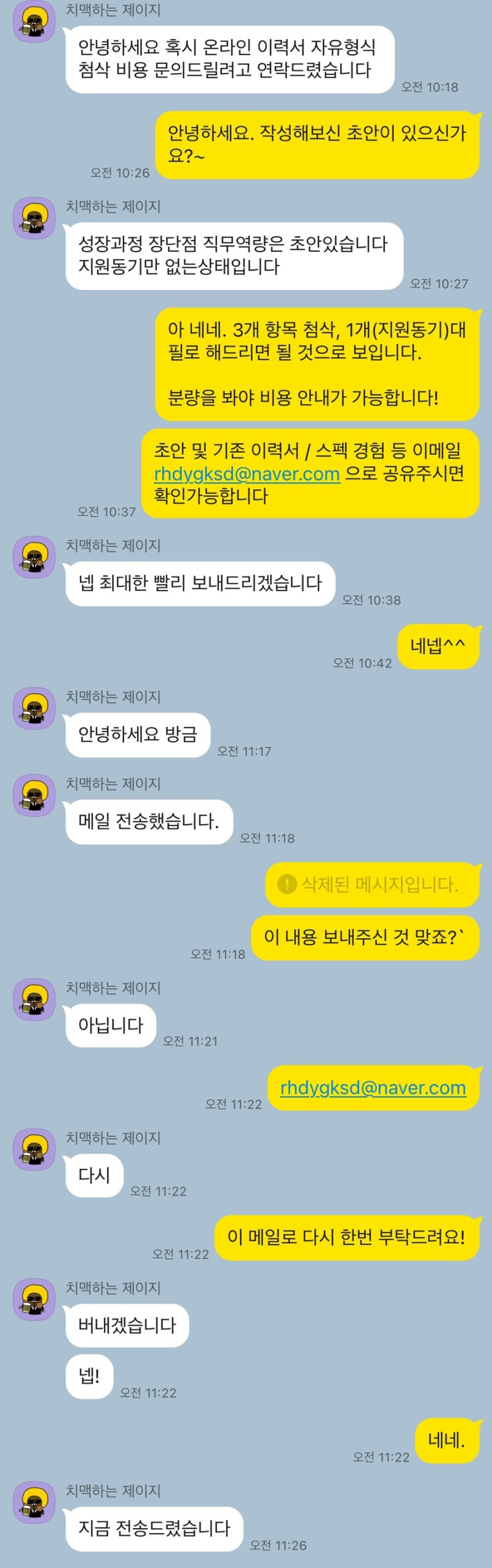Image resolution: width=492 pixels, height=1568 pixels.
Task: Tap the standalone rhdygksd@naver.com link sent at 11:22
Action: click(373, 1087)
